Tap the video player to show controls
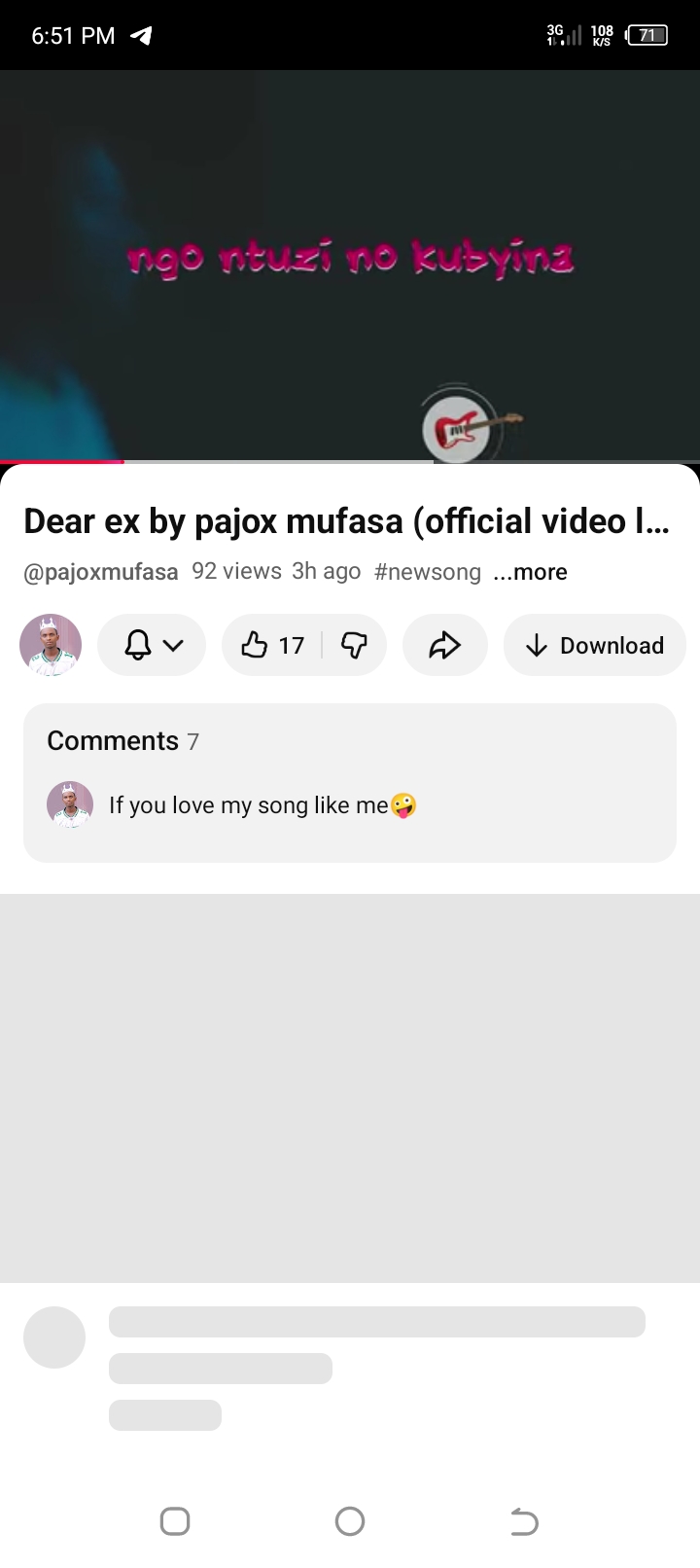 [350, 263]
